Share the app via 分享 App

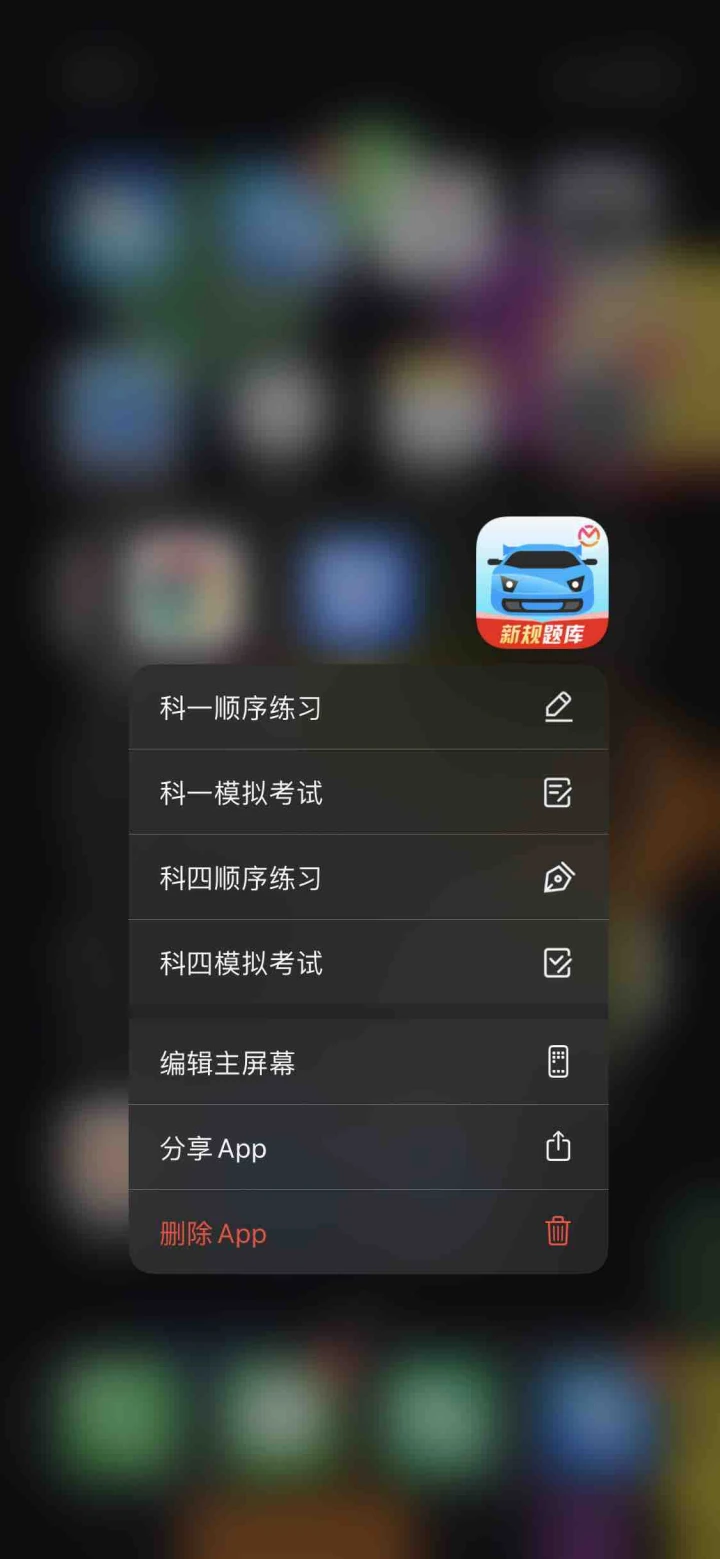coord(368,1147)
